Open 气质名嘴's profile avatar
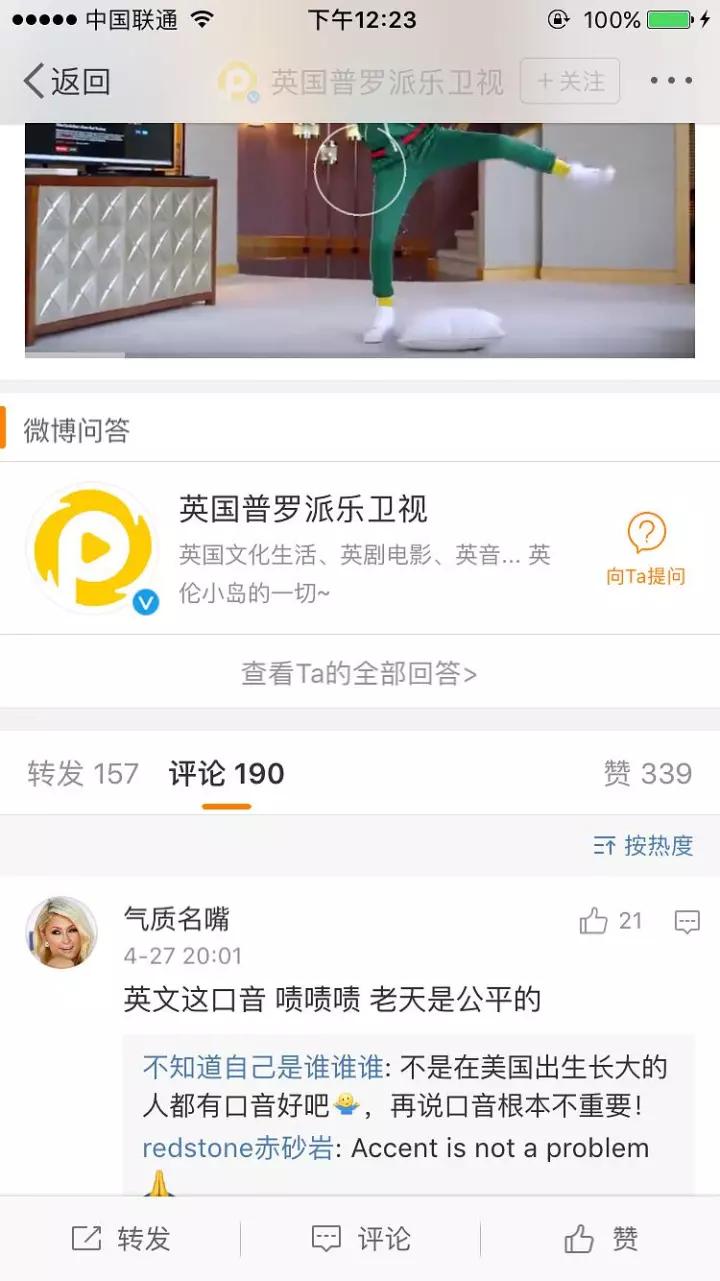 [x=61, y=932]
